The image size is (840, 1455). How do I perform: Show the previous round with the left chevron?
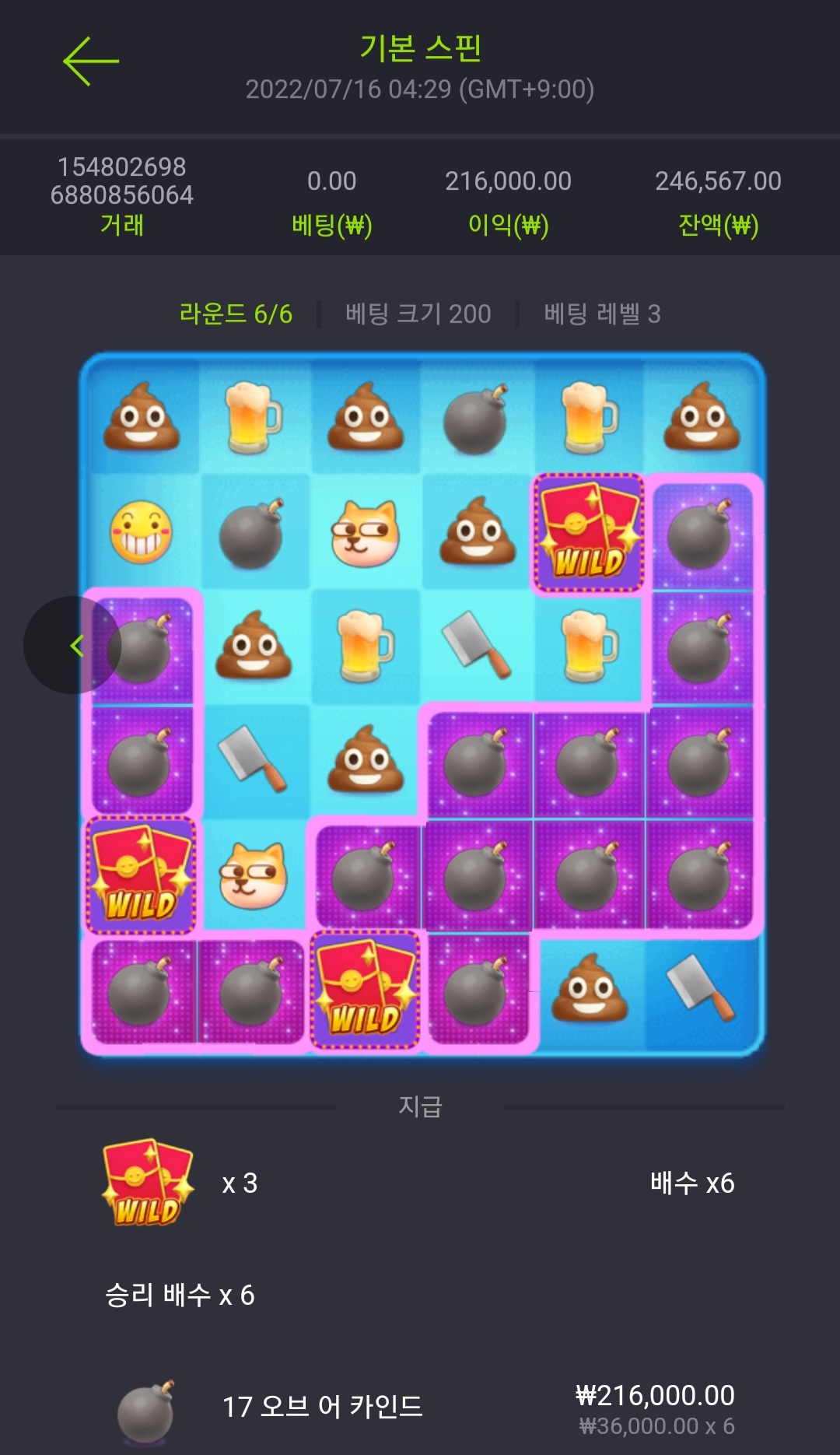(73, 645)
